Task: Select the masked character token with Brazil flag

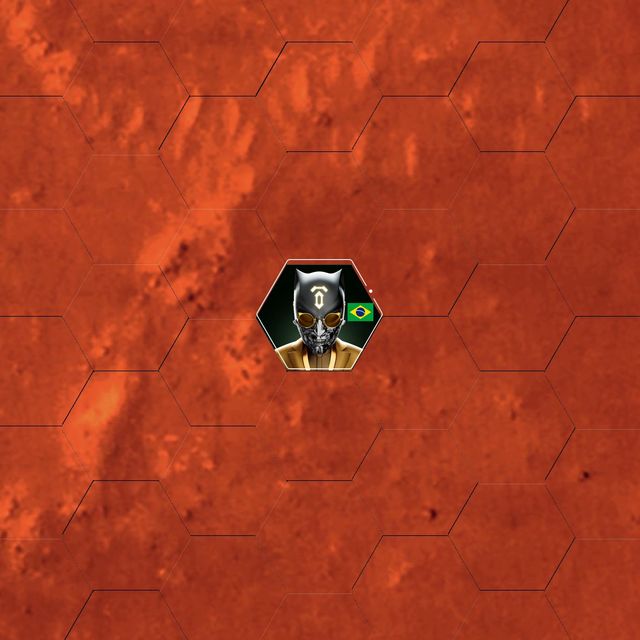Action: click(x=317, y=315)
